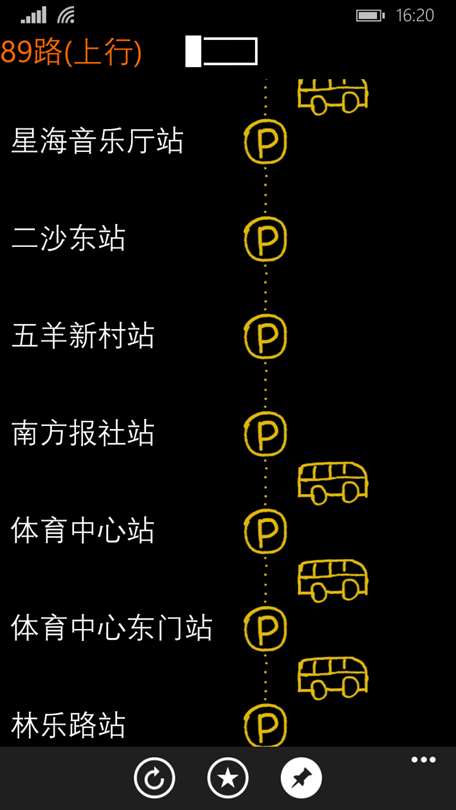Image resolution: width=456 pixels, height=810 pixels.
Task: Flip the toggle switch beside 89路(上行)
Action: tap(221, 51)
